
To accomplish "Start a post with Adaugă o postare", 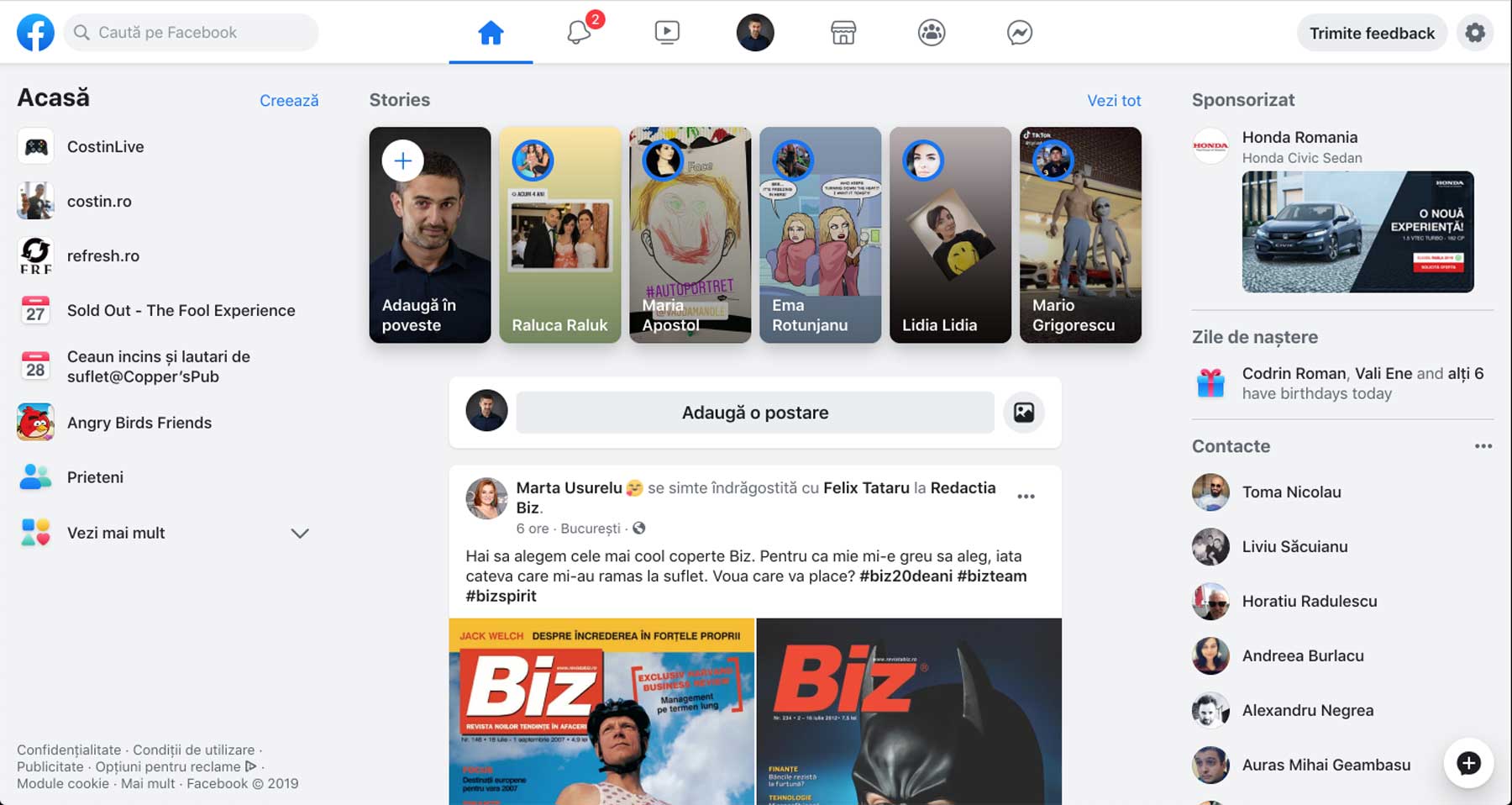I will [754, 413].
